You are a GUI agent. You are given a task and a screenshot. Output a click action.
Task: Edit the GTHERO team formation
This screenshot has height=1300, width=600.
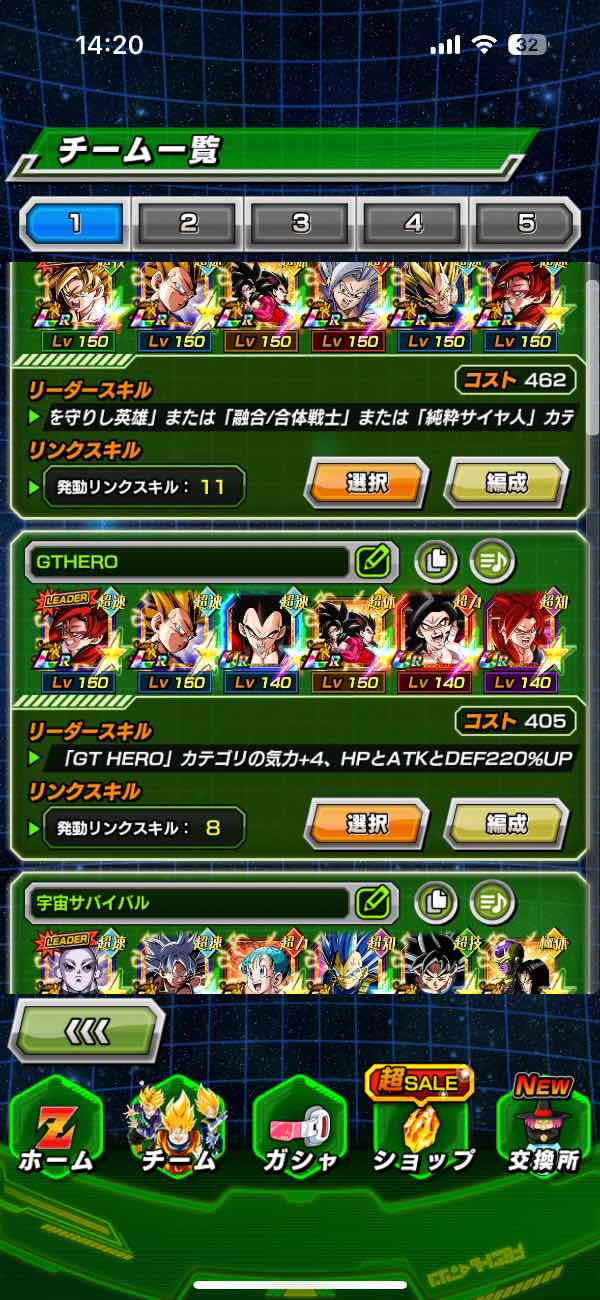[506, 825]
